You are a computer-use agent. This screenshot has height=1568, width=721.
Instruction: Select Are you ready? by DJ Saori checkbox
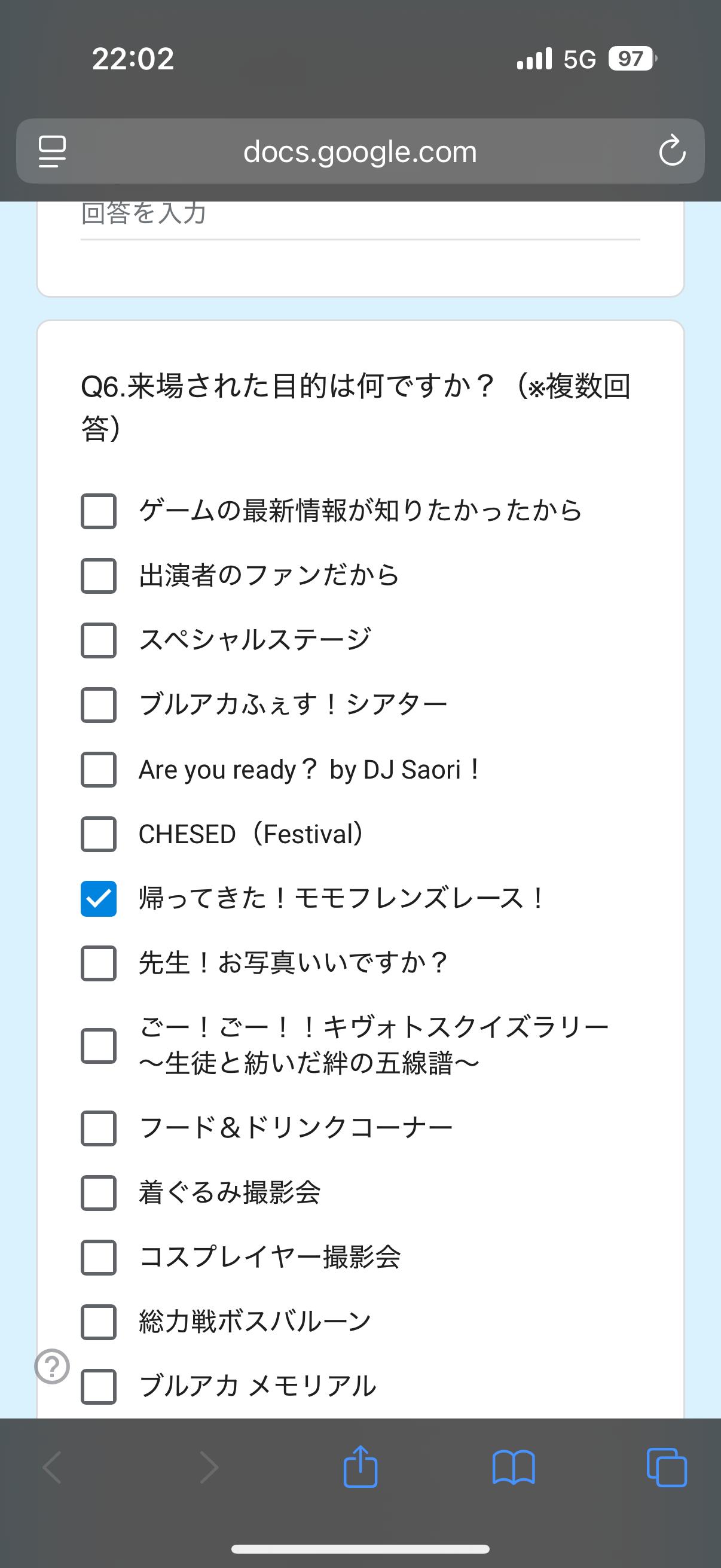click(x=99, y=770)
